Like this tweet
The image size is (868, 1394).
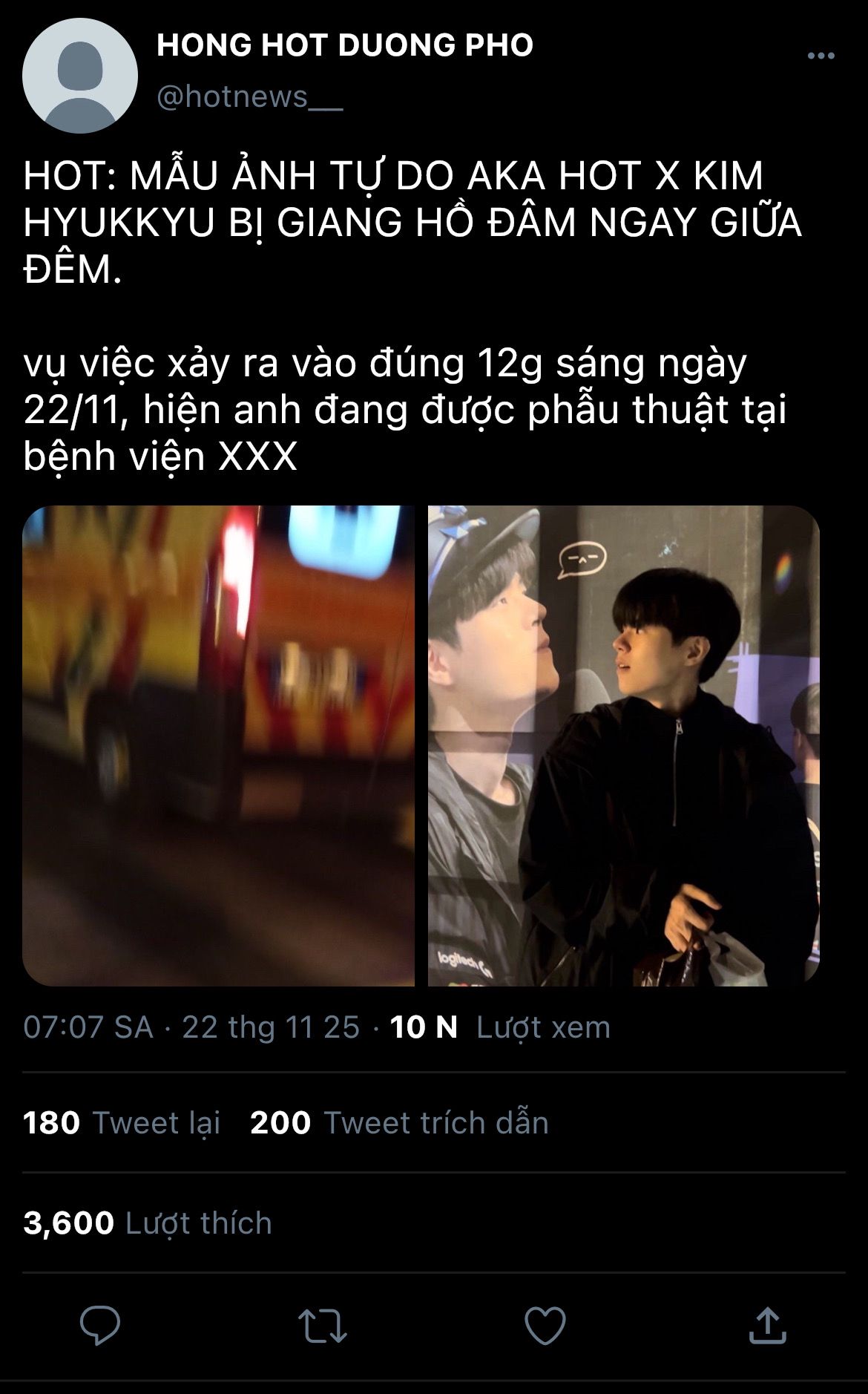pyautogui.click(x=545, y=1325)
